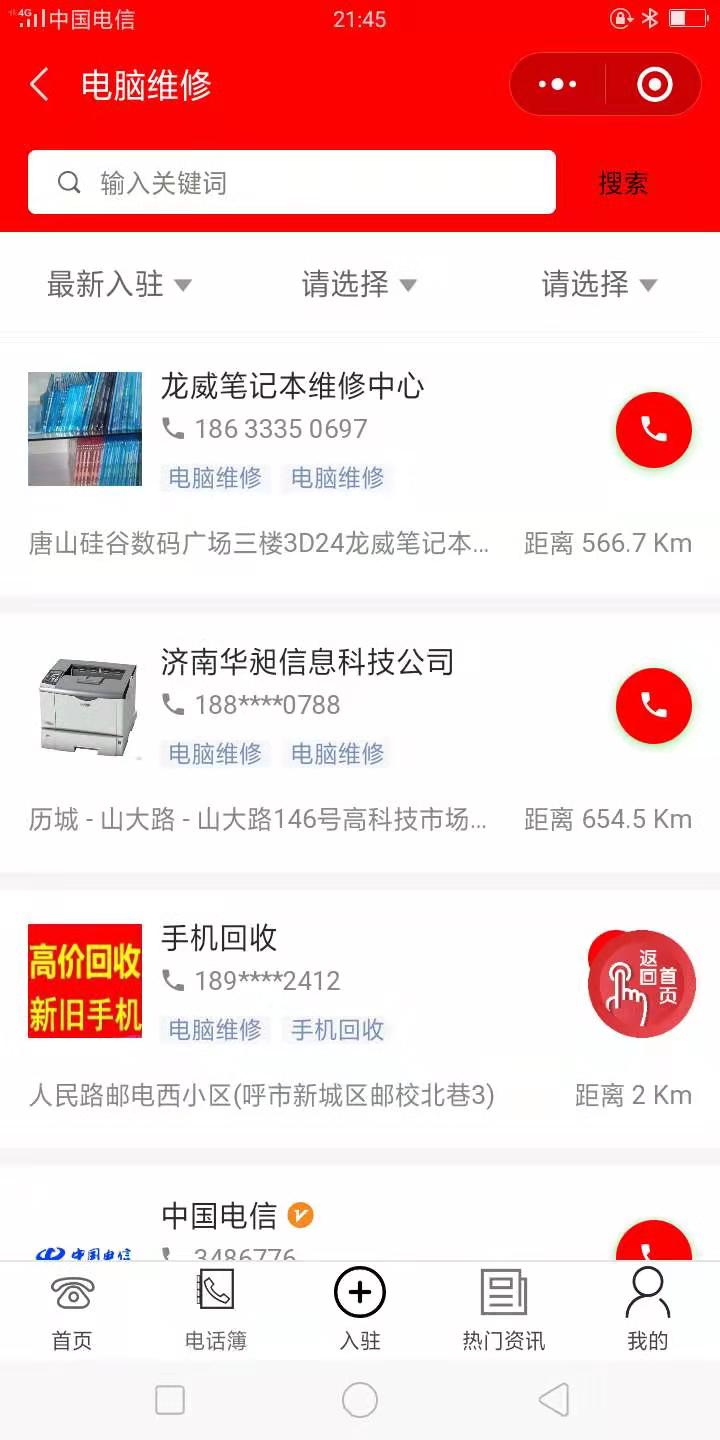Open the 龙威笔记本维修中心 listing
This screenshot has height=1440, width=720.
point(292,387)
